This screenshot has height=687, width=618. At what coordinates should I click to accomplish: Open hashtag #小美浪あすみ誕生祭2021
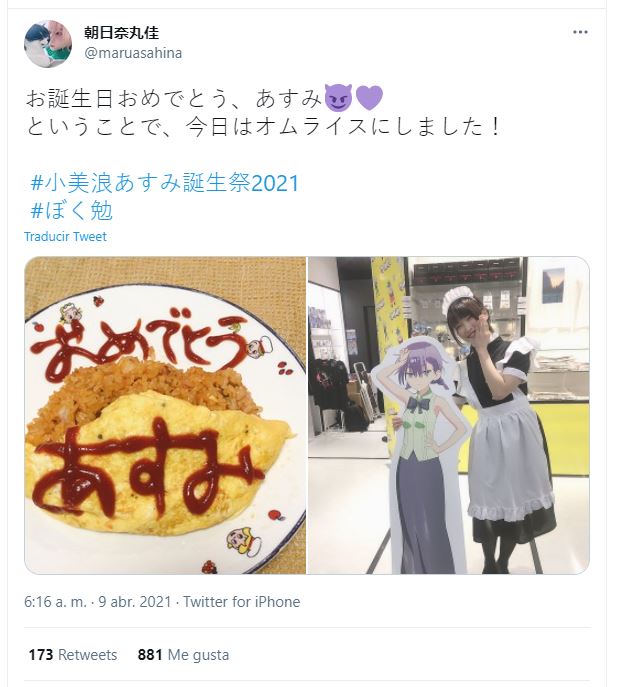164,184
